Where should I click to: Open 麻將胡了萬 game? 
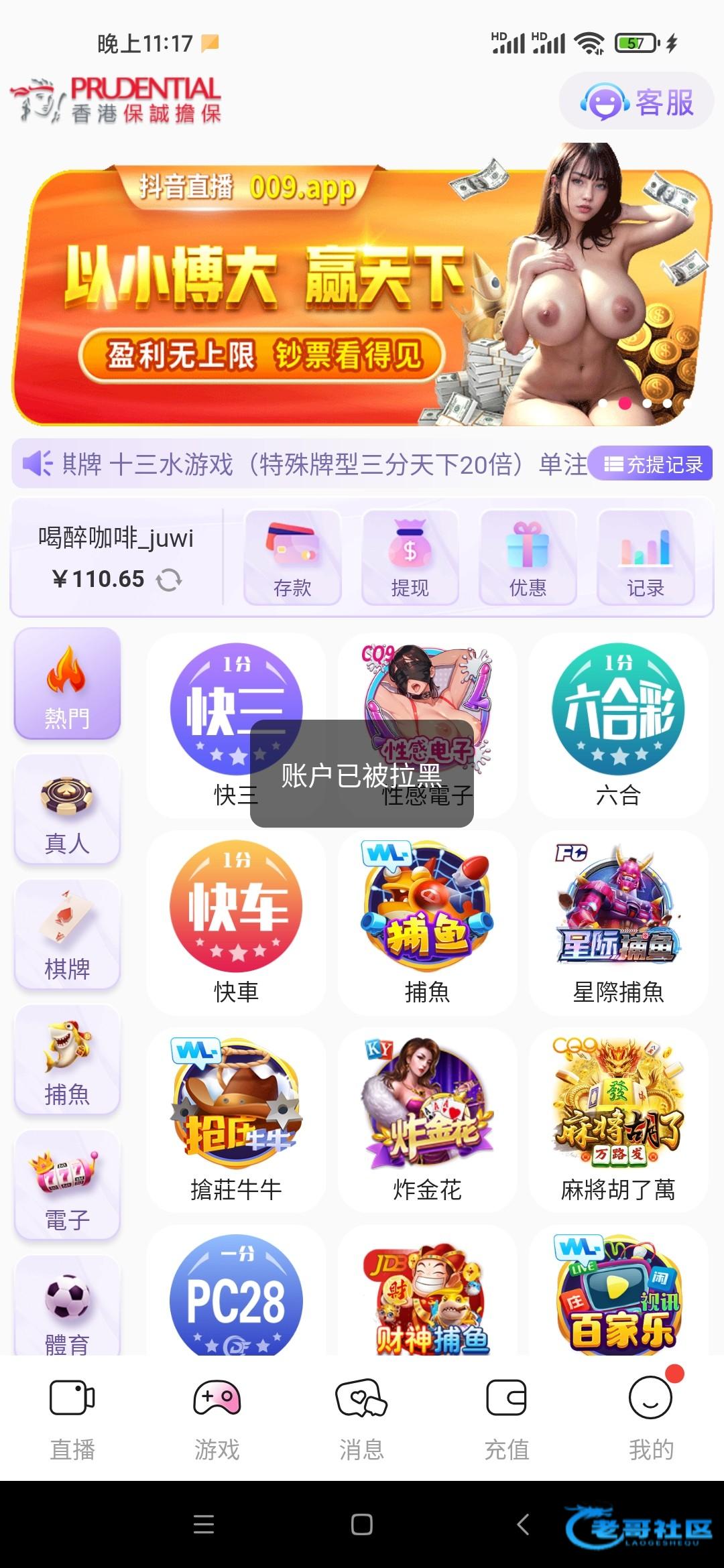pos(618,1120)
